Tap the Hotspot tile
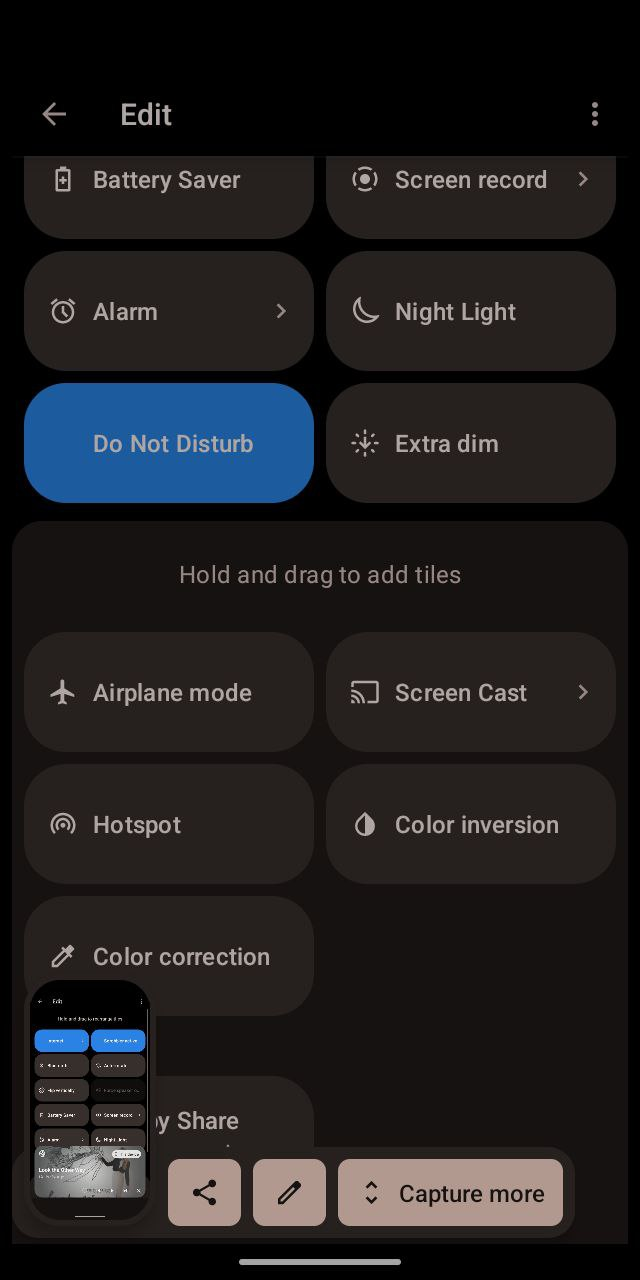The height and width of the screenshot is (1280, 640). [168, 824]
